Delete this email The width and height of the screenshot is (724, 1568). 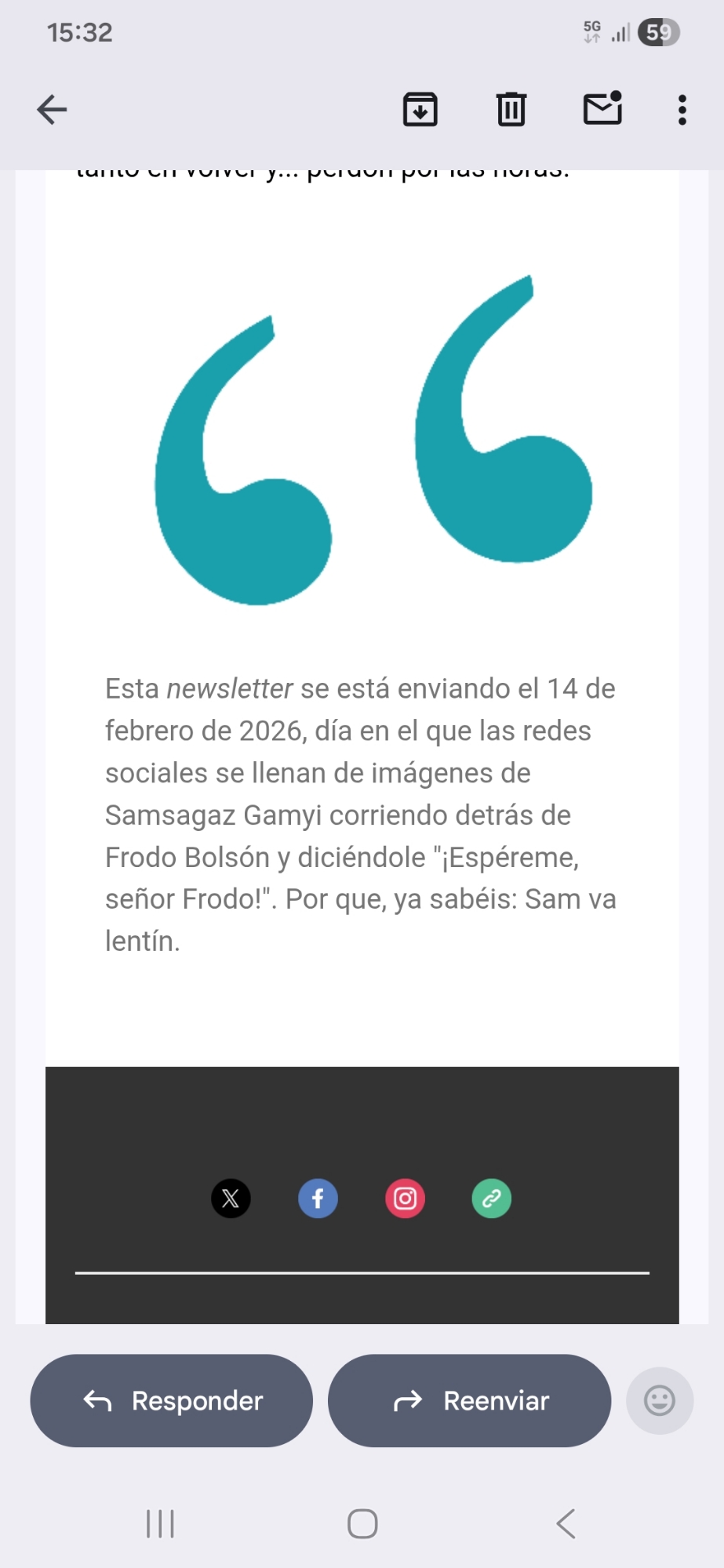[x=511, y=110]
